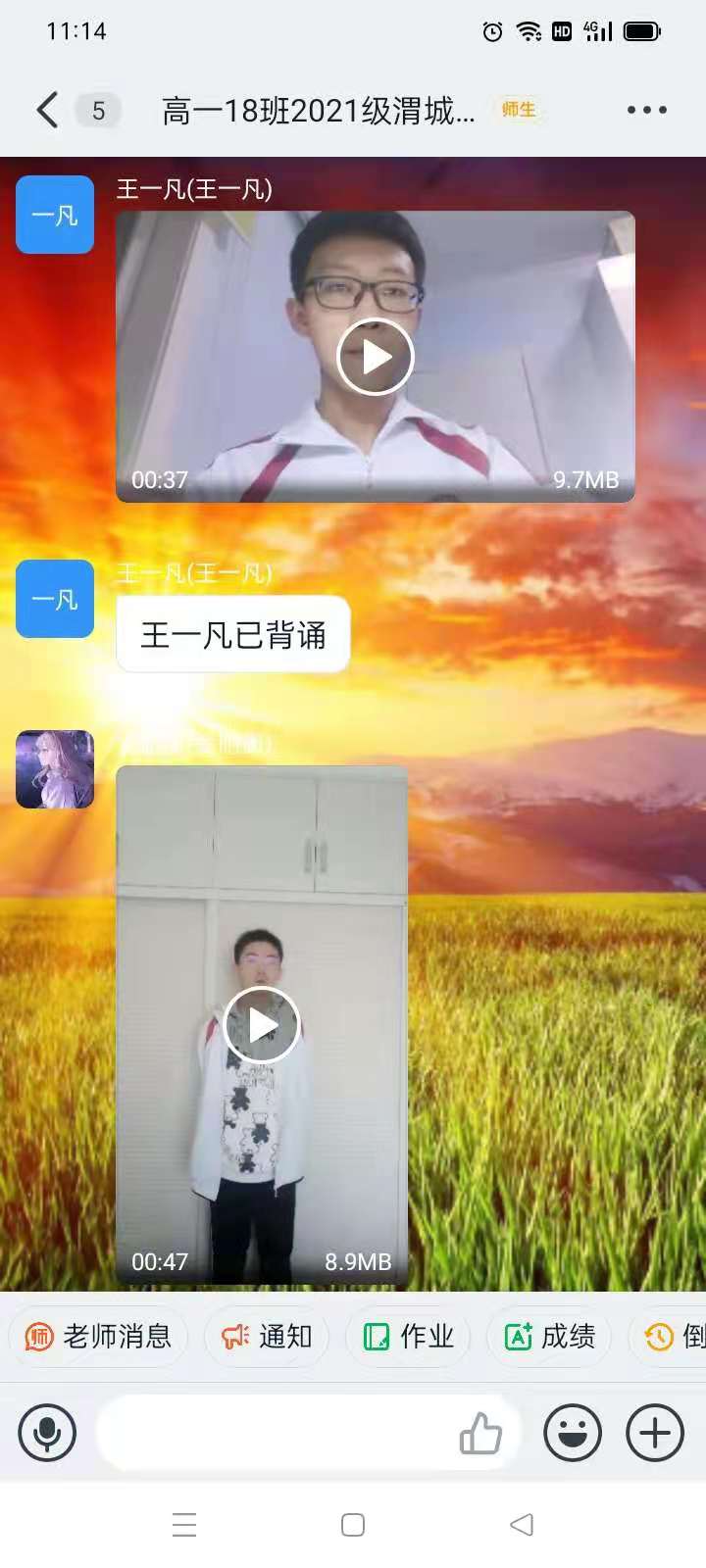Play the 00:47 video message
This screenshot has height=1568, width=706.
tap(262, 1025)
